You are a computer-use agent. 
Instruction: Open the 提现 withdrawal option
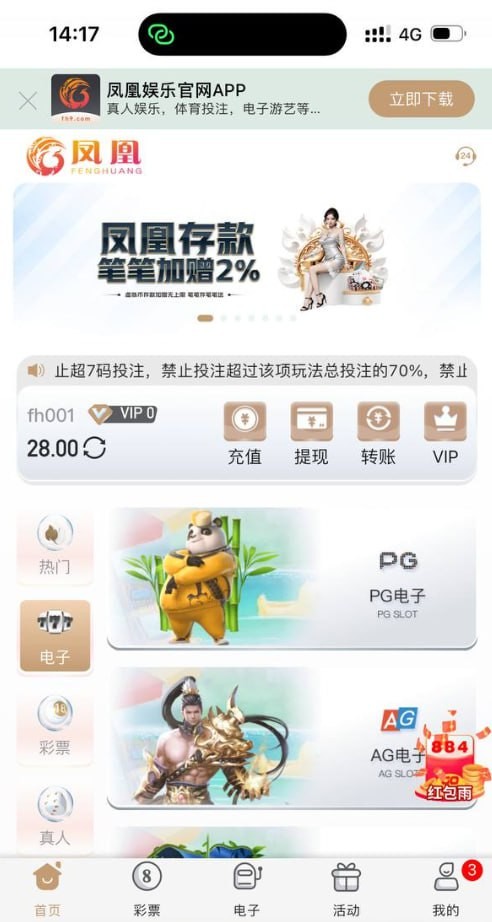312,434
